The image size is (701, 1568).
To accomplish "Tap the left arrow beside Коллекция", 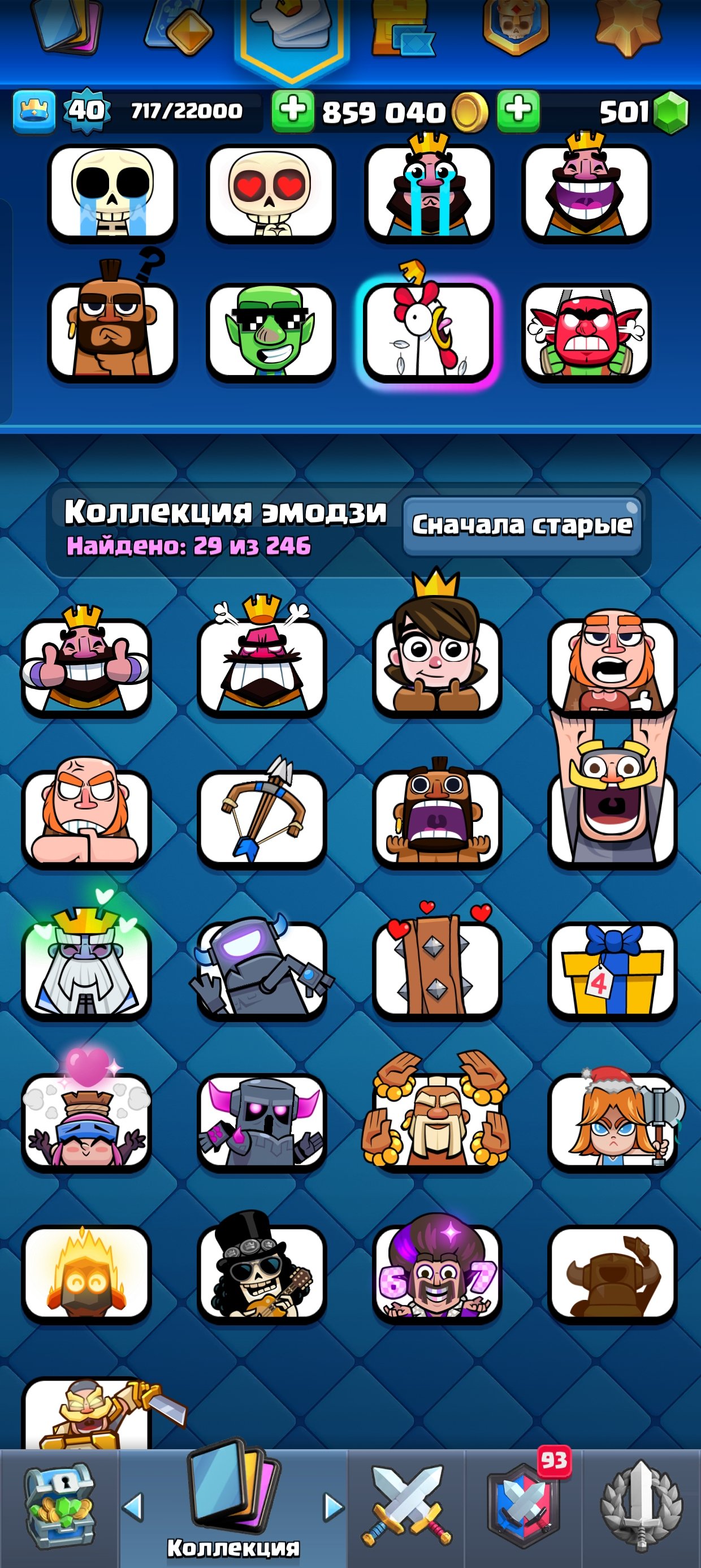I will pos(133,1507).
